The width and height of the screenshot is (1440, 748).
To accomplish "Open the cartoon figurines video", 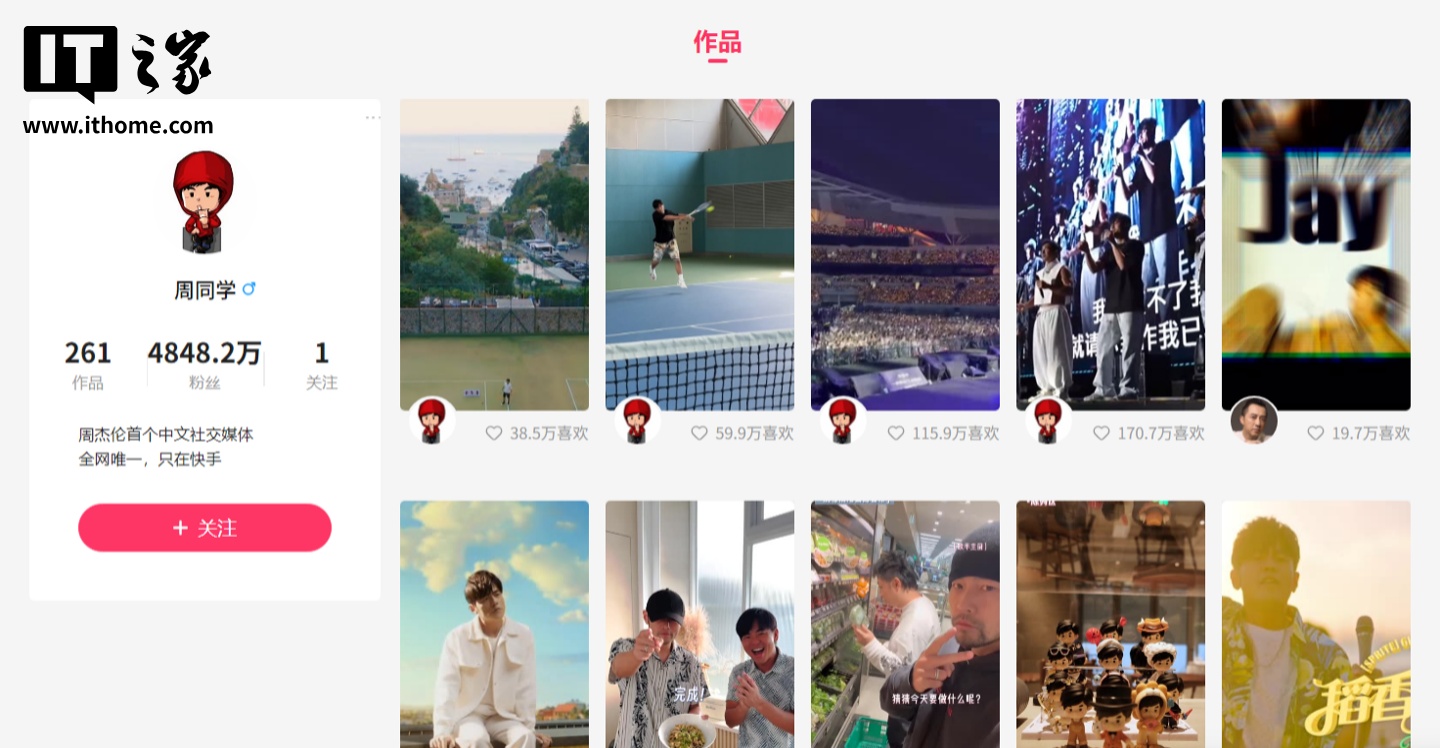I will pyautogui.click(x=1110, y=624).
